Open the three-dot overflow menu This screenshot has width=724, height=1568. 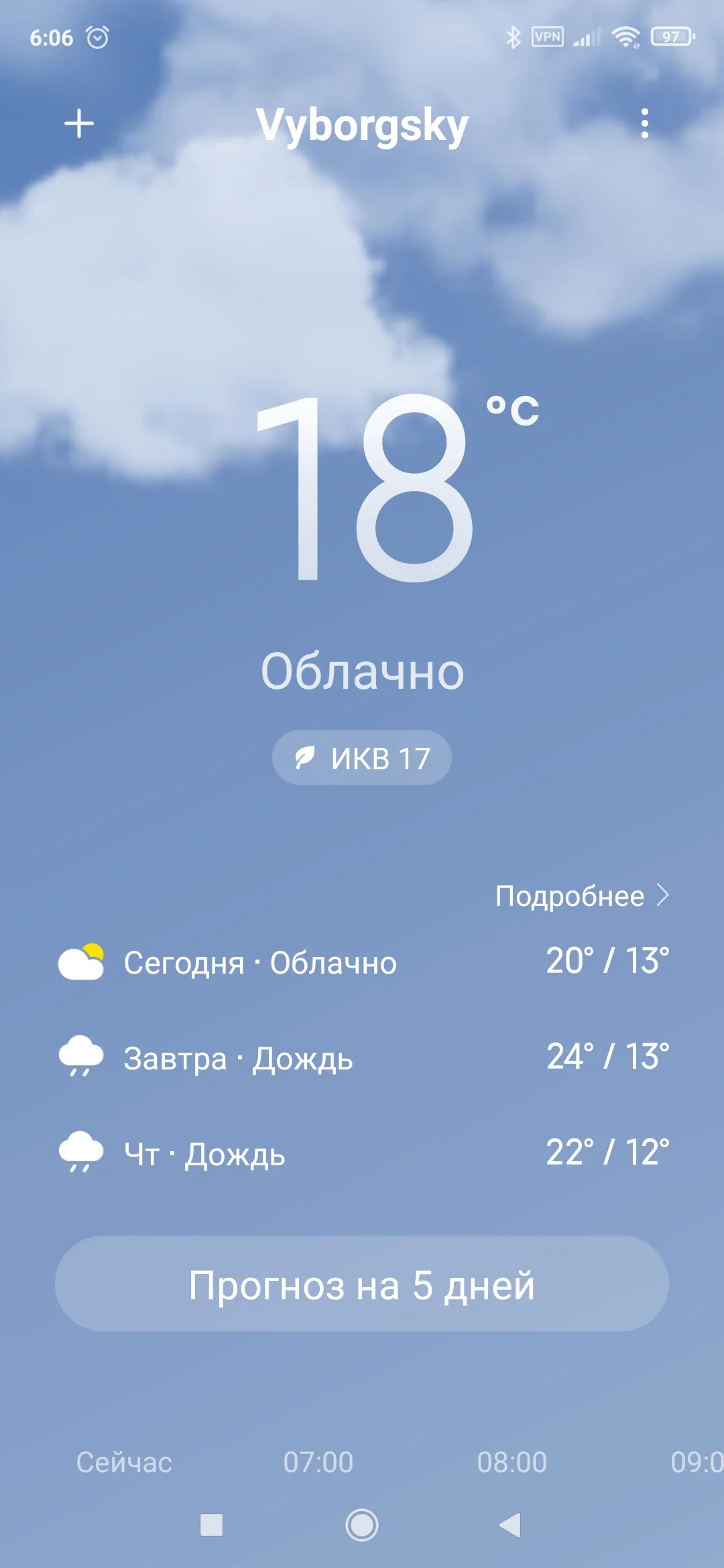click(644, 124)
